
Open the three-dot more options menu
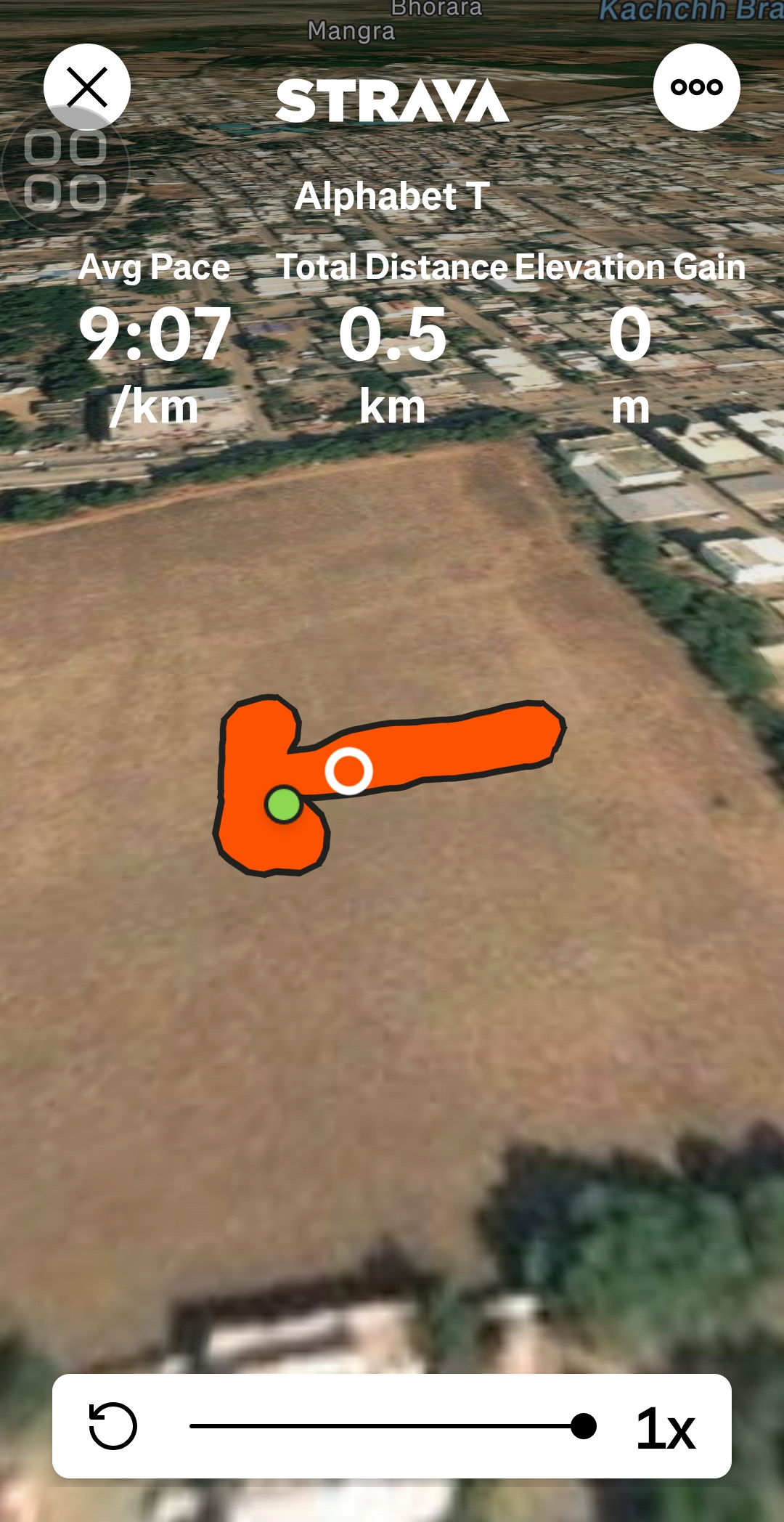point(696,87)
